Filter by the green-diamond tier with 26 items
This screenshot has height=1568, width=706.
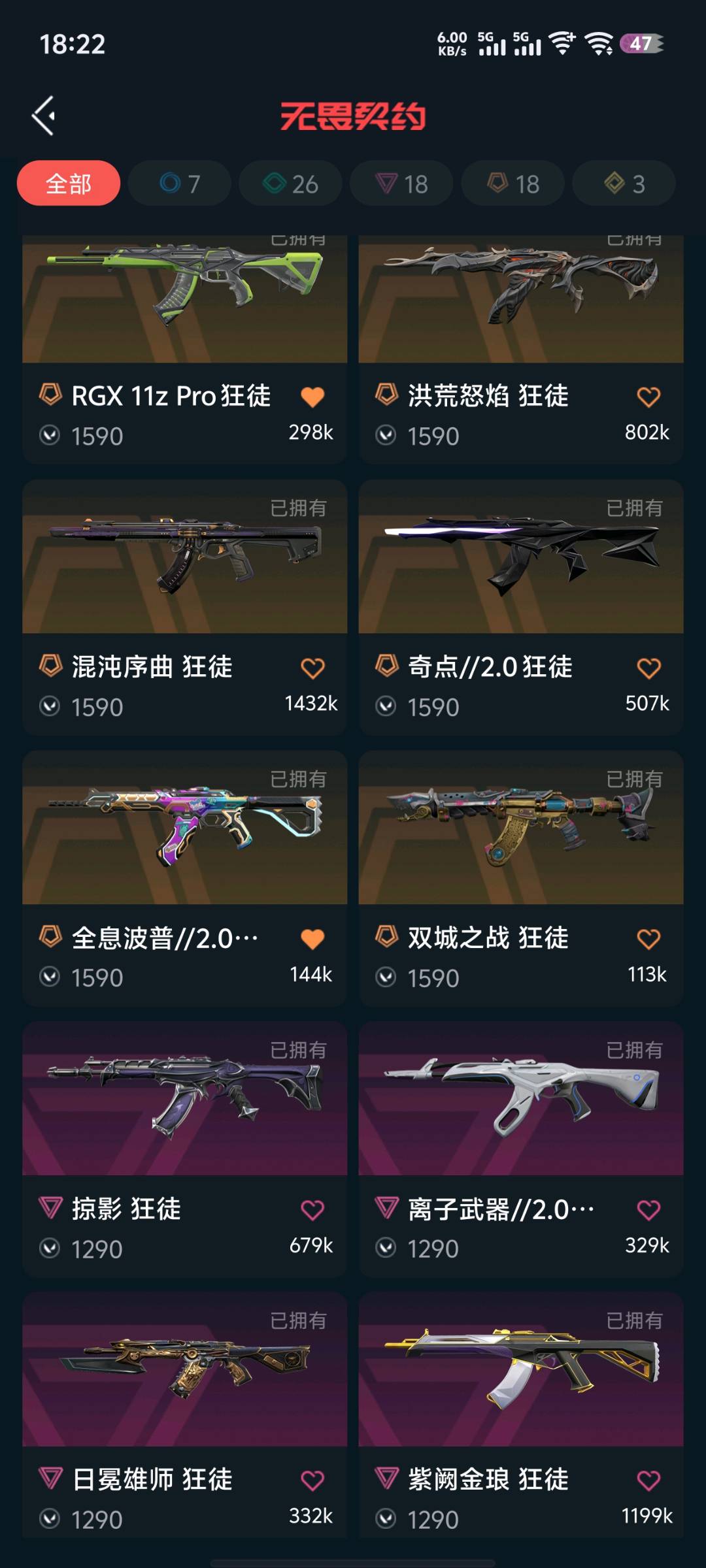click(291, 184)
